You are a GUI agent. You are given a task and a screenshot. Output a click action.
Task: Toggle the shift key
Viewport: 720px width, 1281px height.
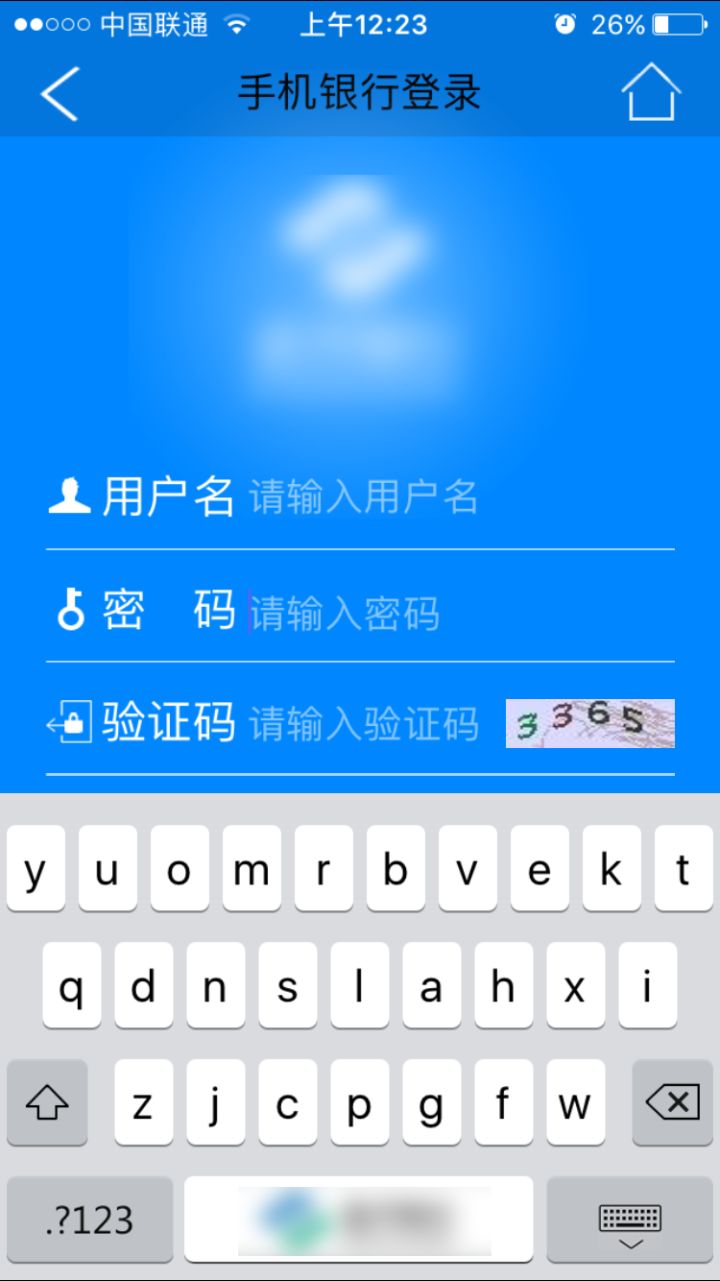[x=47, y=1103]
